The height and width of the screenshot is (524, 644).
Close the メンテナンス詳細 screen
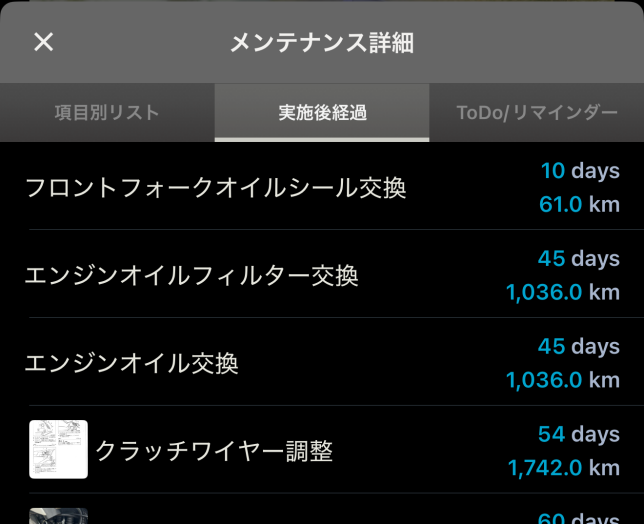[44, 42]
